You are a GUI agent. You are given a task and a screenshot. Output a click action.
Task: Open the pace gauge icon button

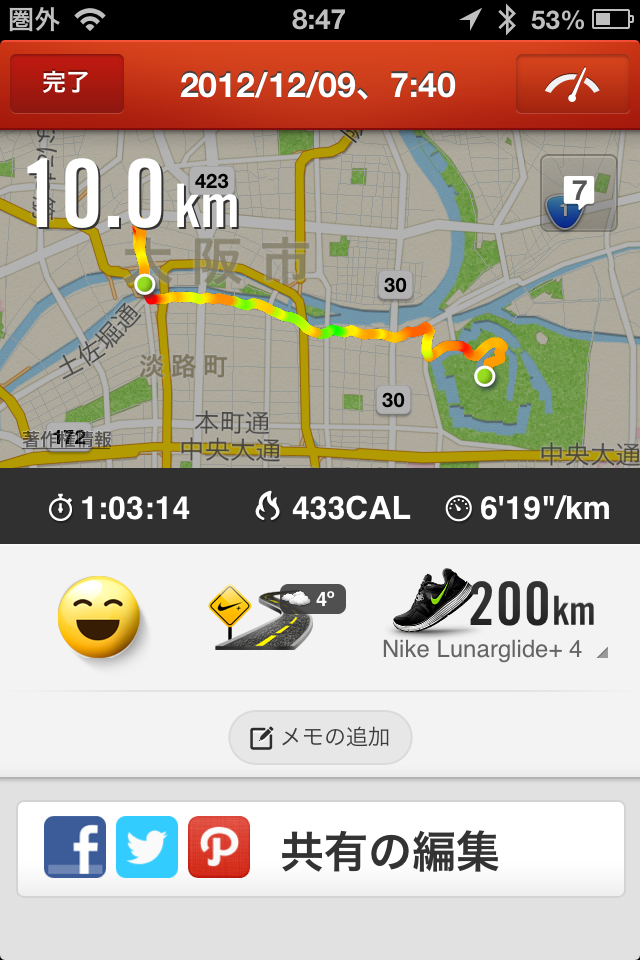pos(571,84)
